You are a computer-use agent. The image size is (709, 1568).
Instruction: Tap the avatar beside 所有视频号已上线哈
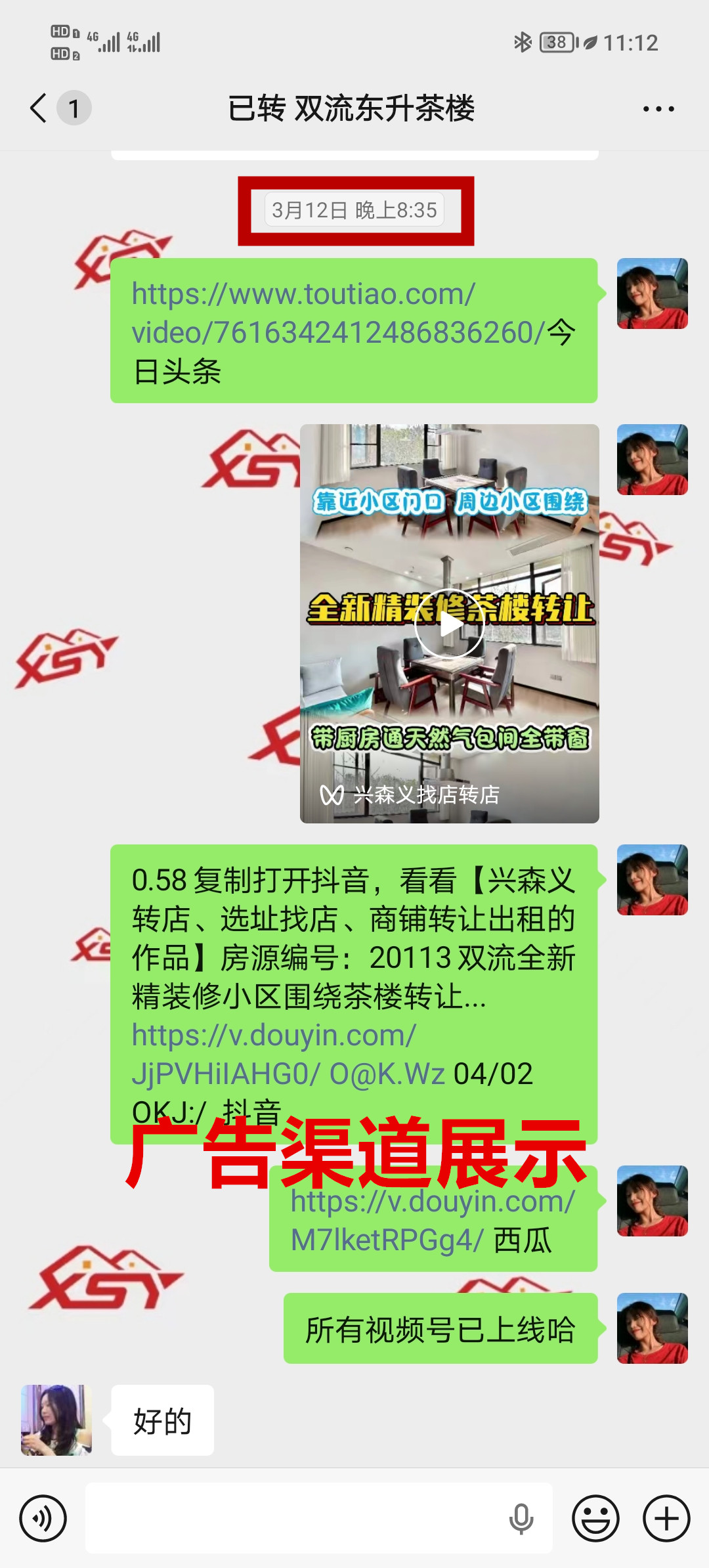pos(652,1328)
